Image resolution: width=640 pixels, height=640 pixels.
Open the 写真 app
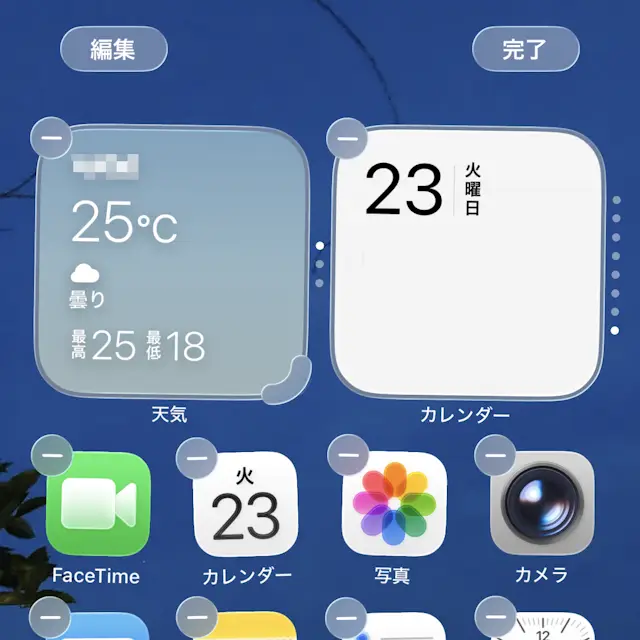(x=393, y=505)
